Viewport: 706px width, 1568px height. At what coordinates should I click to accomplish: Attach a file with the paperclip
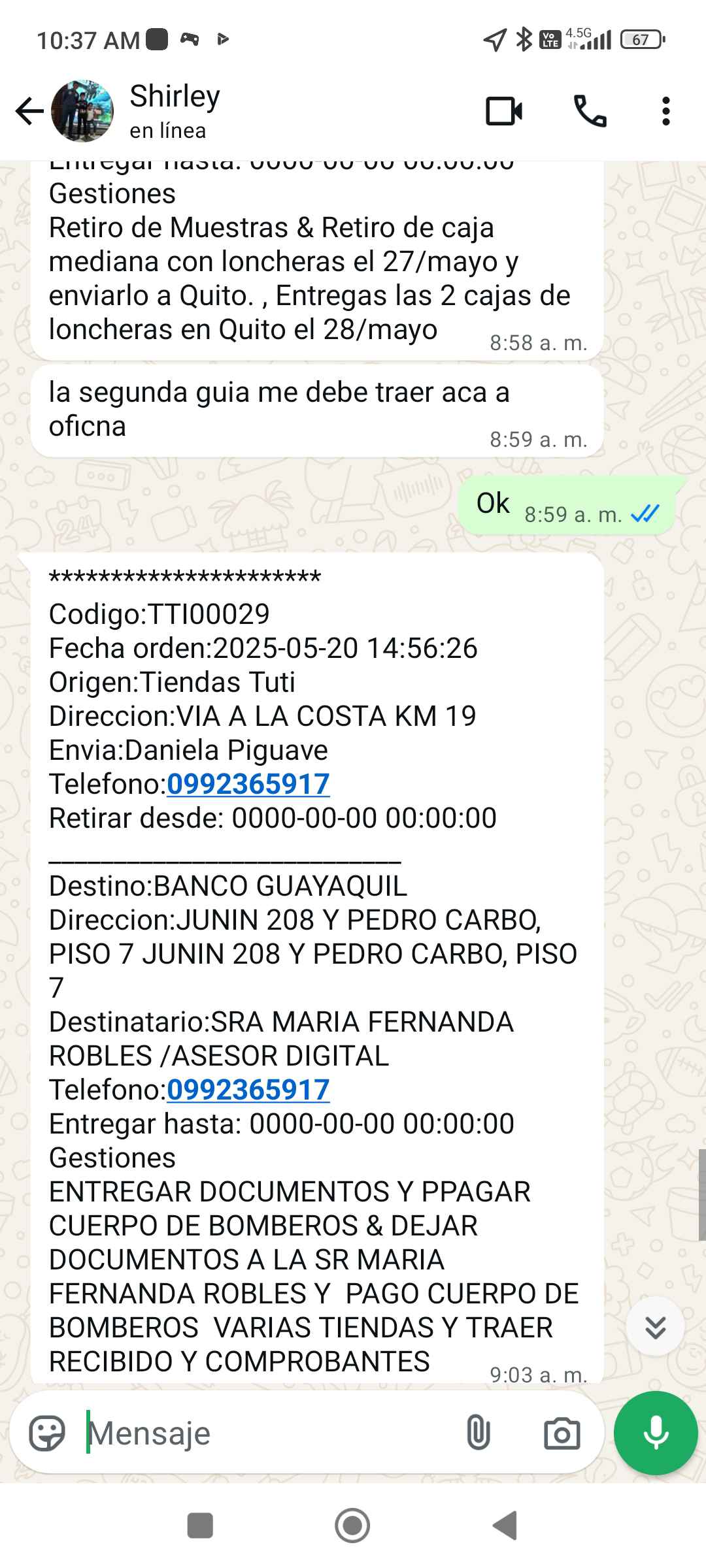[478, 1433]
